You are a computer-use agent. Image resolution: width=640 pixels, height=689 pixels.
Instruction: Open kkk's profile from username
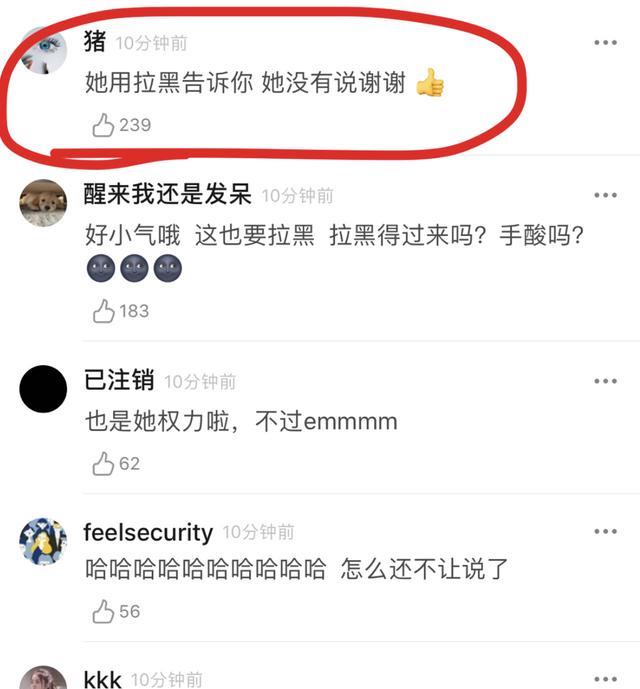coord(102,680)
